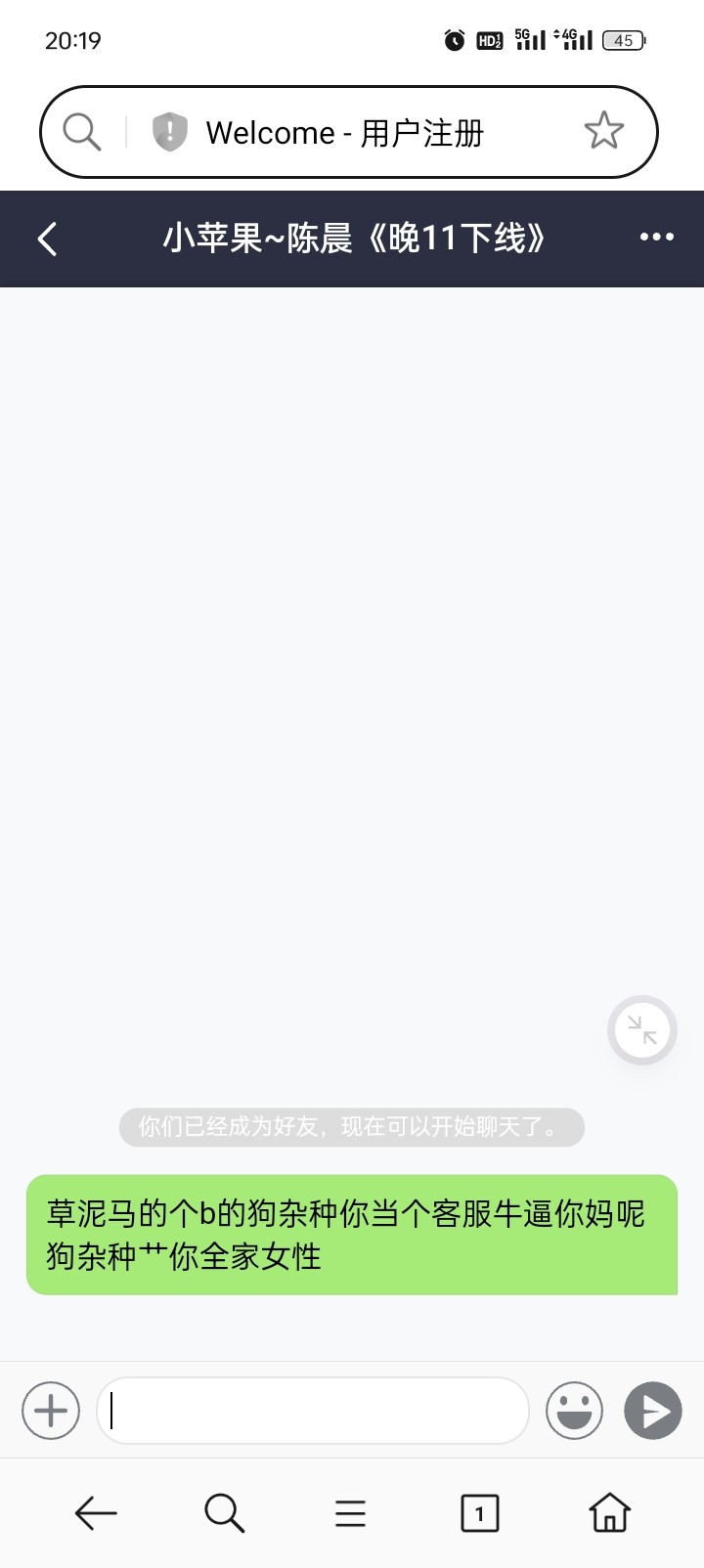
Task: Open the plus attachment menu
Action: point(51,1411)
